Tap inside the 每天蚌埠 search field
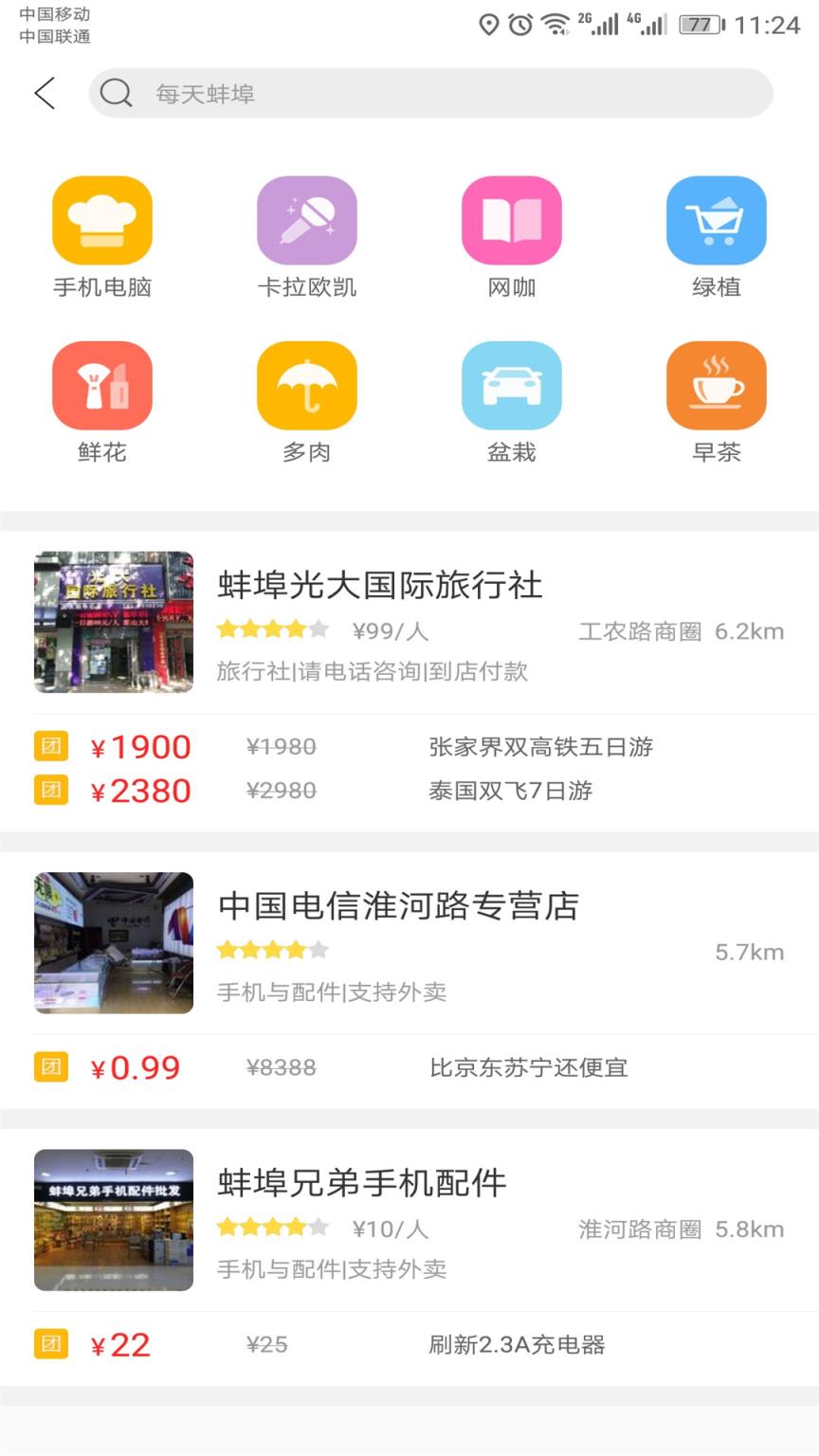 [379, 94]
